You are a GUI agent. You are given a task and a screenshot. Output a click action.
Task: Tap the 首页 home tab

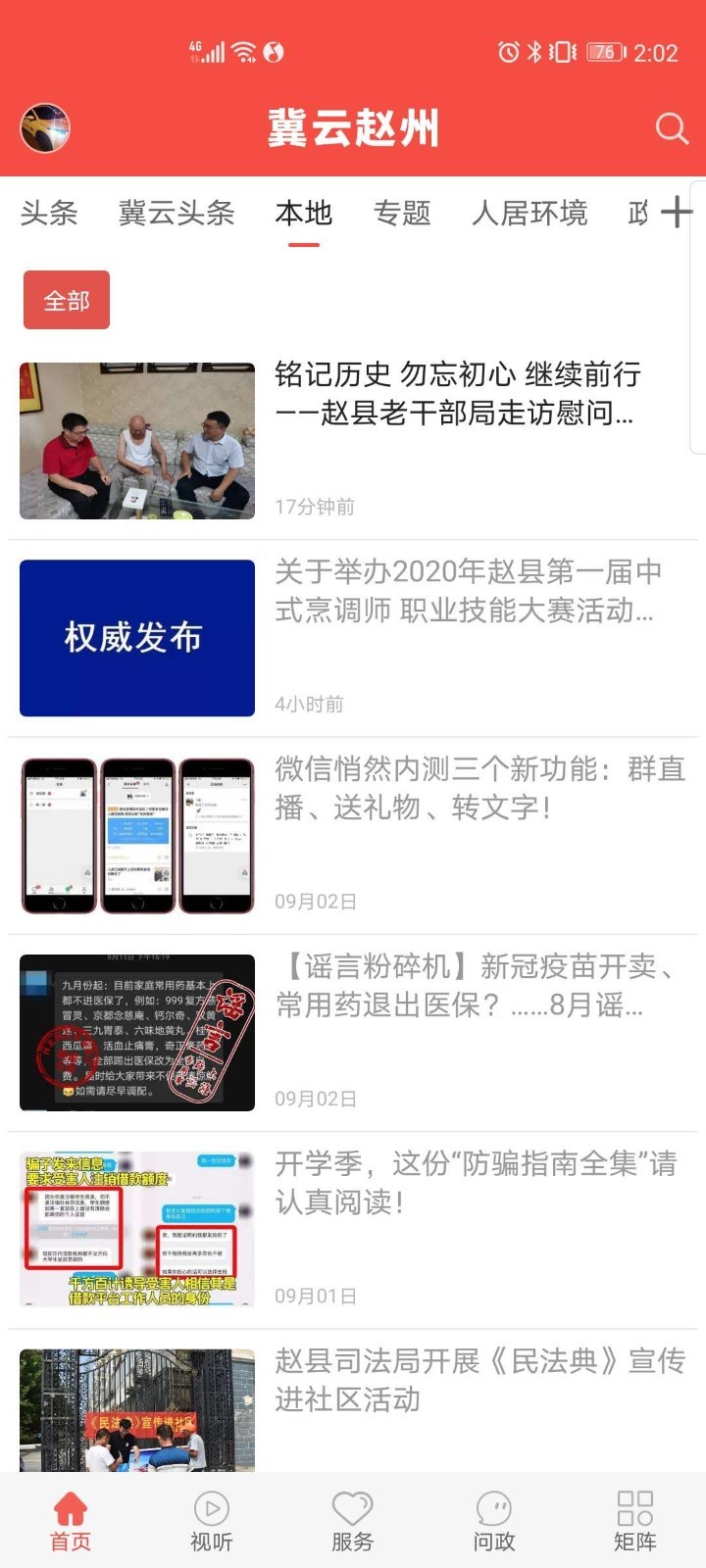point(71,1521)
